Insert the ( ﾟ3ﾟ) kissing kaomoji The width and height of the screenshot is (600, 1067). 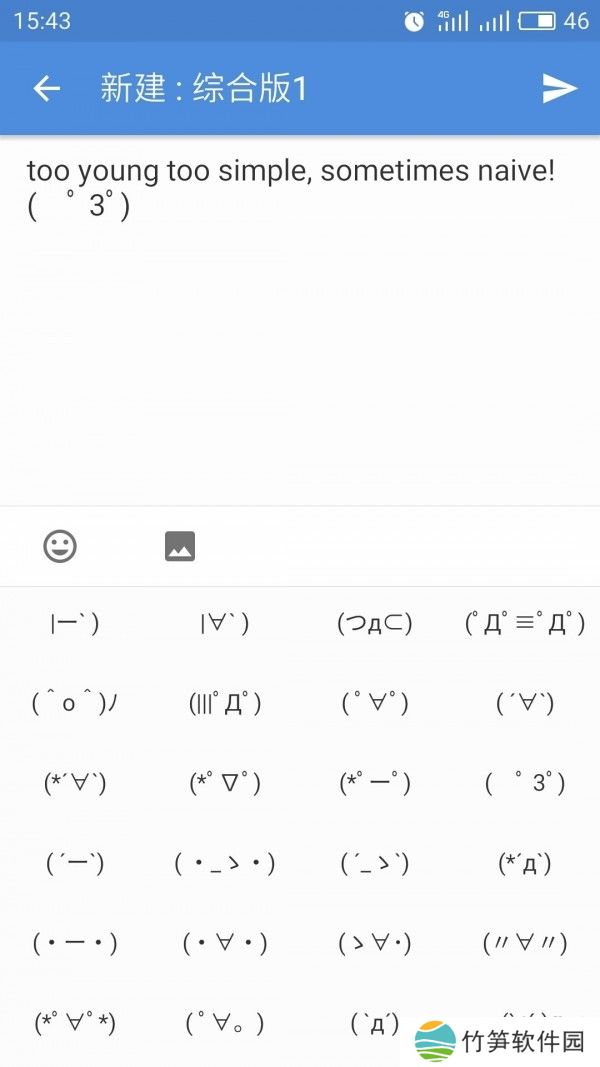click(x=525, y=783)
